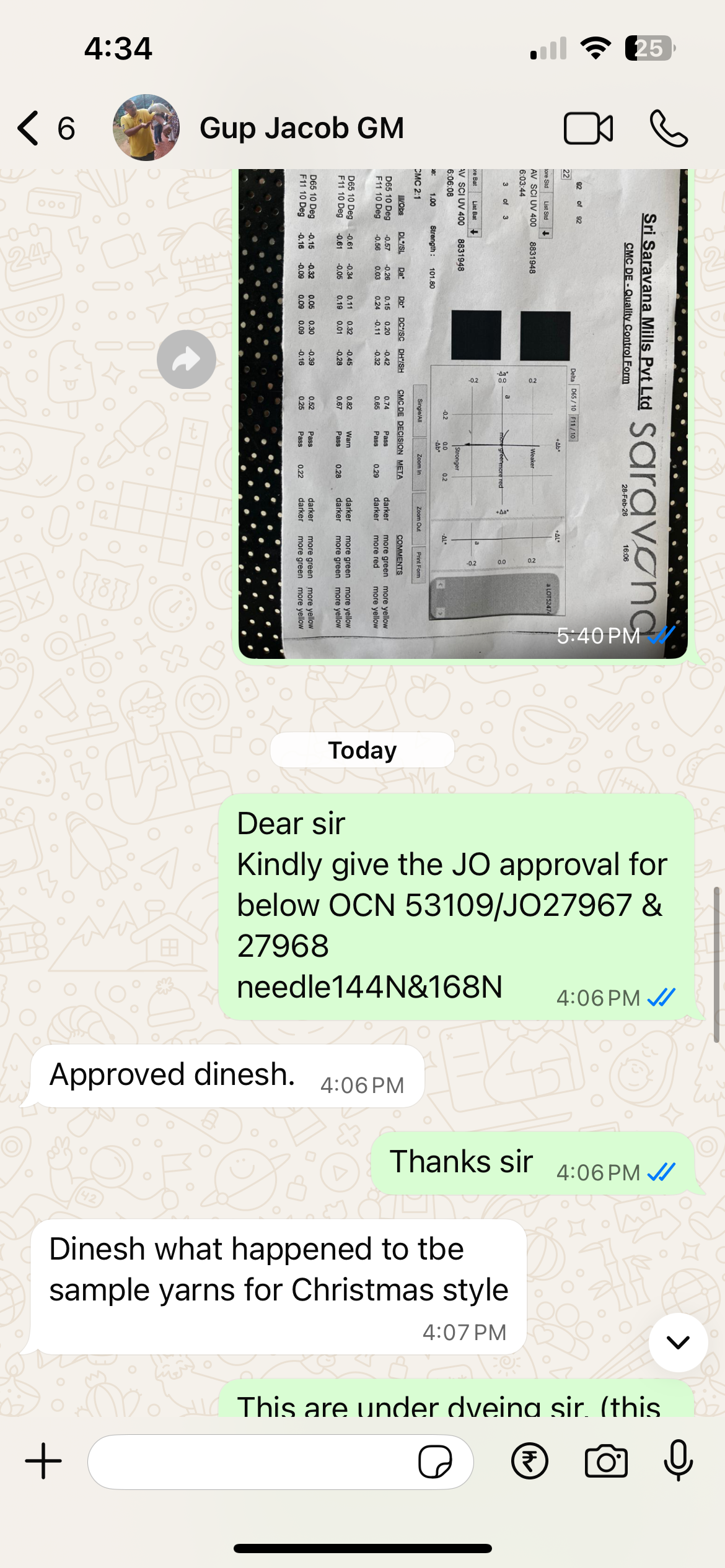Open the sticker picker
This screenshot has height=1568, width=725.
435,1461
